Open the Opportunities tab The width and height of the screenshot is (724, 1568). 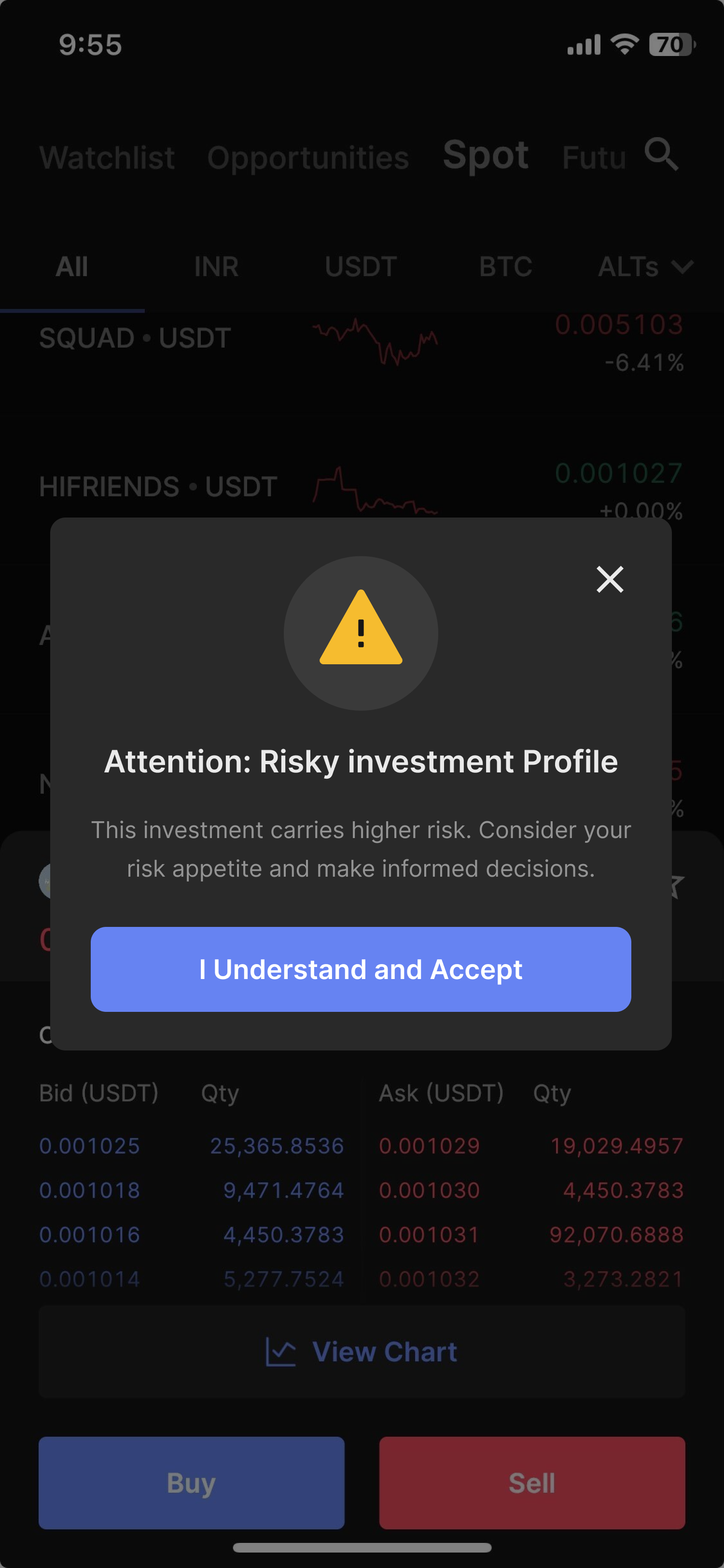tap(308, 158)
